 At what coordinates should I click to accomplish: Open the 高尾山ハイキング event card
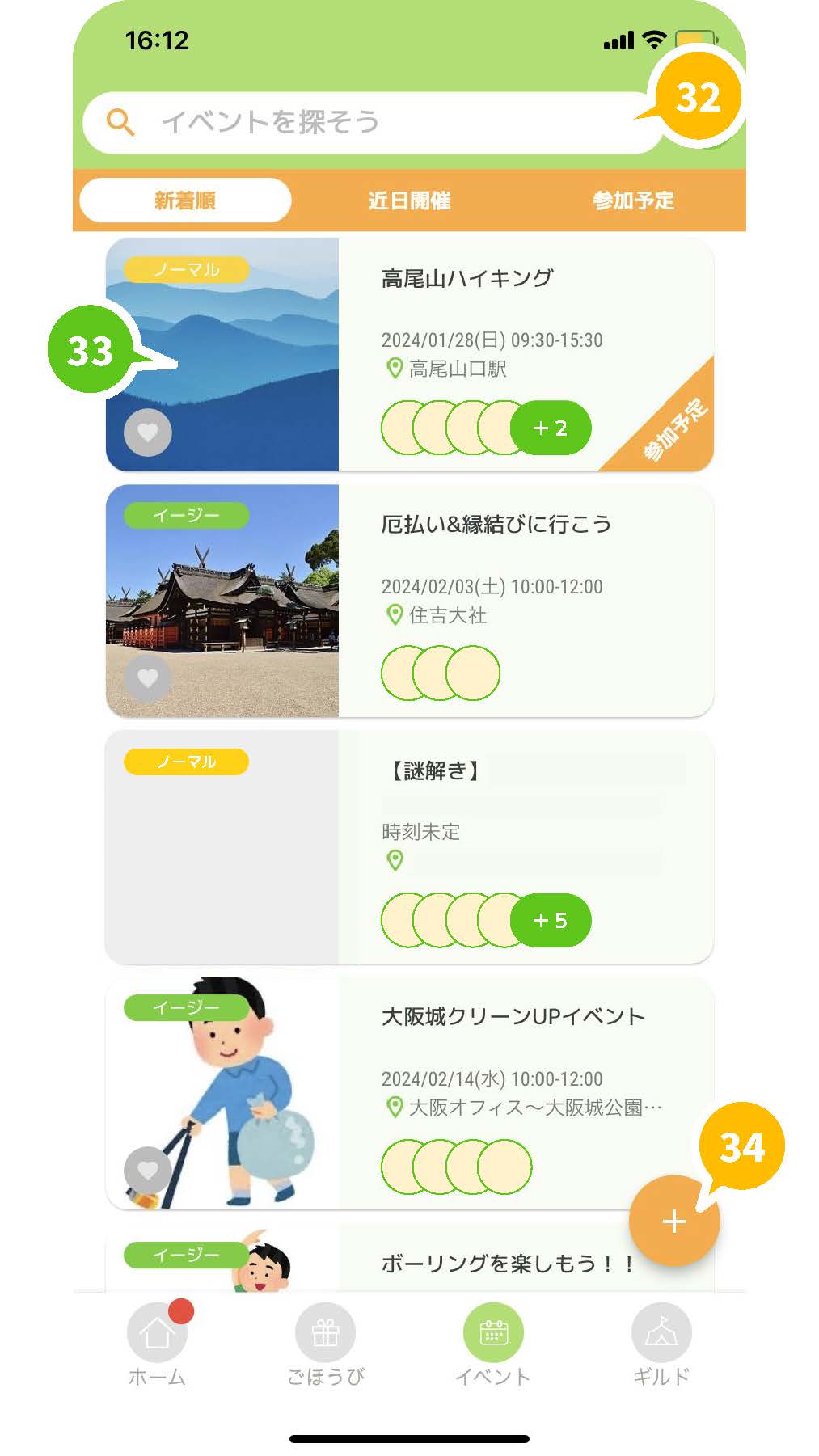coord(409,354)
